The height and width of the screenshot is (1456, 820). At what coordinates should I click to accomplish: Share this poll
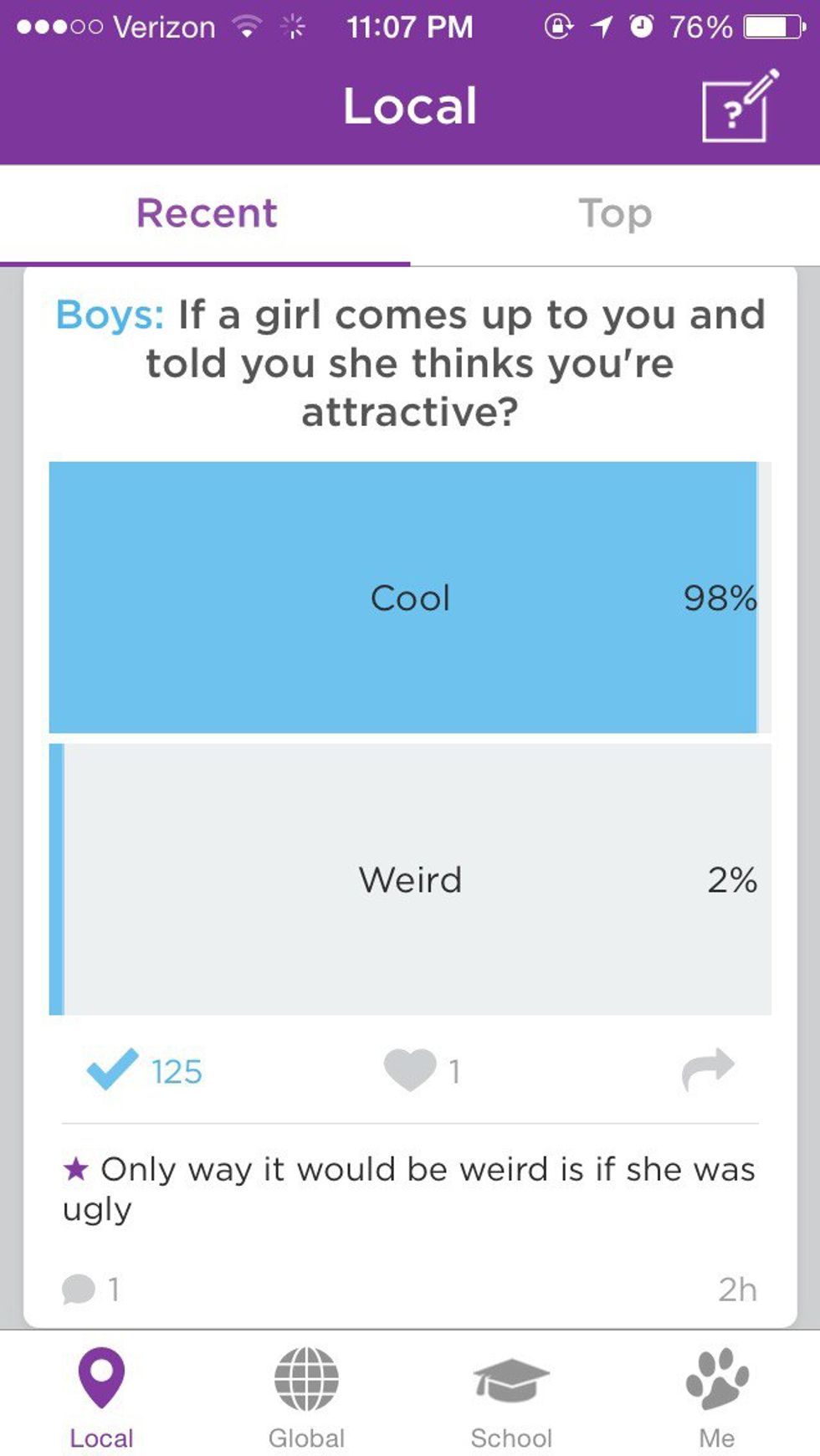(708, 1069)
